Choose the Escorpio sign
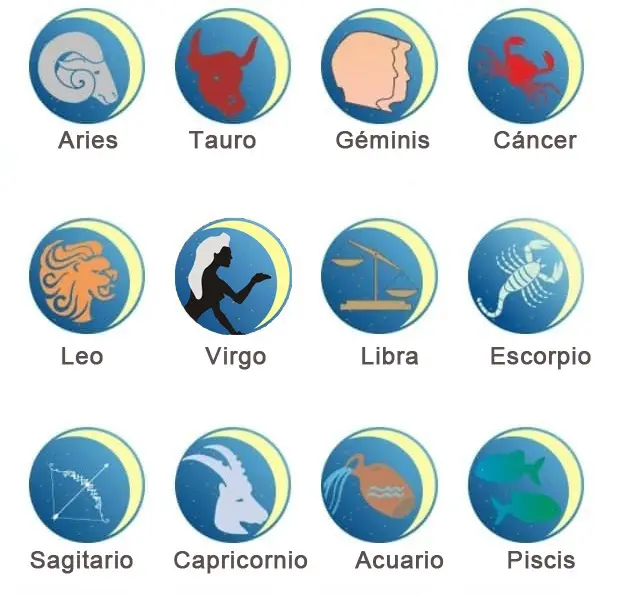This screenshot has width=620, height=597. (524, 277)
